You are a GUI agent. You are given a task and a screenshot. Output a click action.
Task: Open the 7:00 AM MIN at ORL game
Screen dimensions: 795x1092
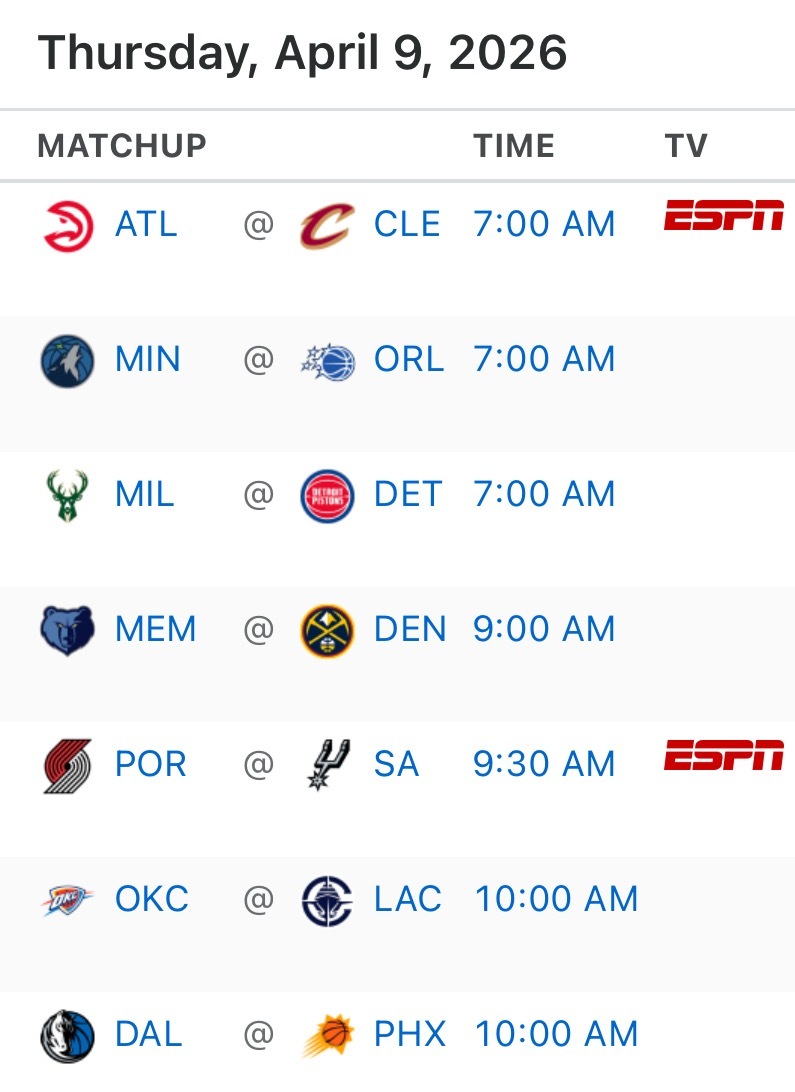[544, 360]
